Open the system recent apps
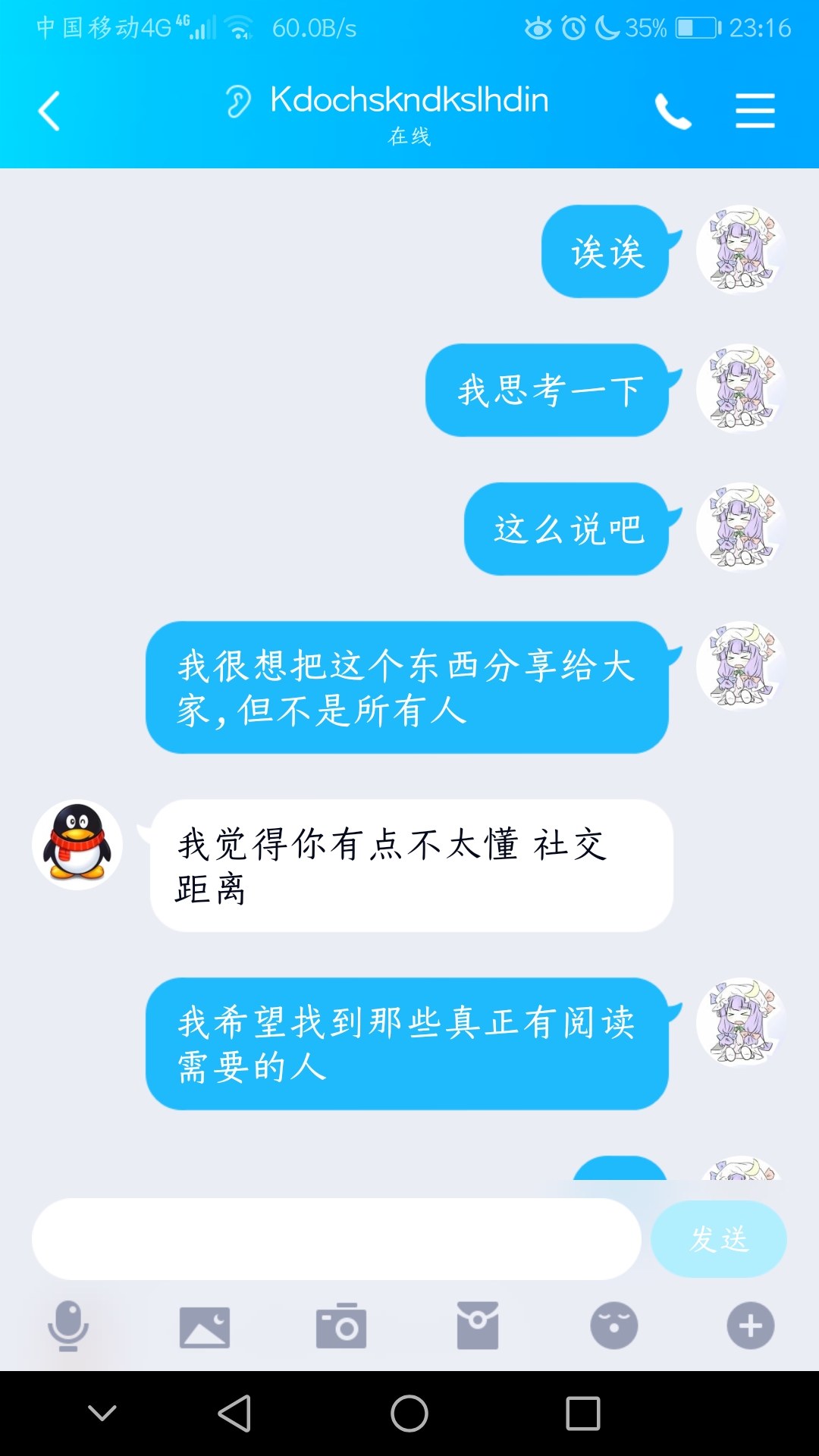819x1456 pixels. coord(582,1414)
